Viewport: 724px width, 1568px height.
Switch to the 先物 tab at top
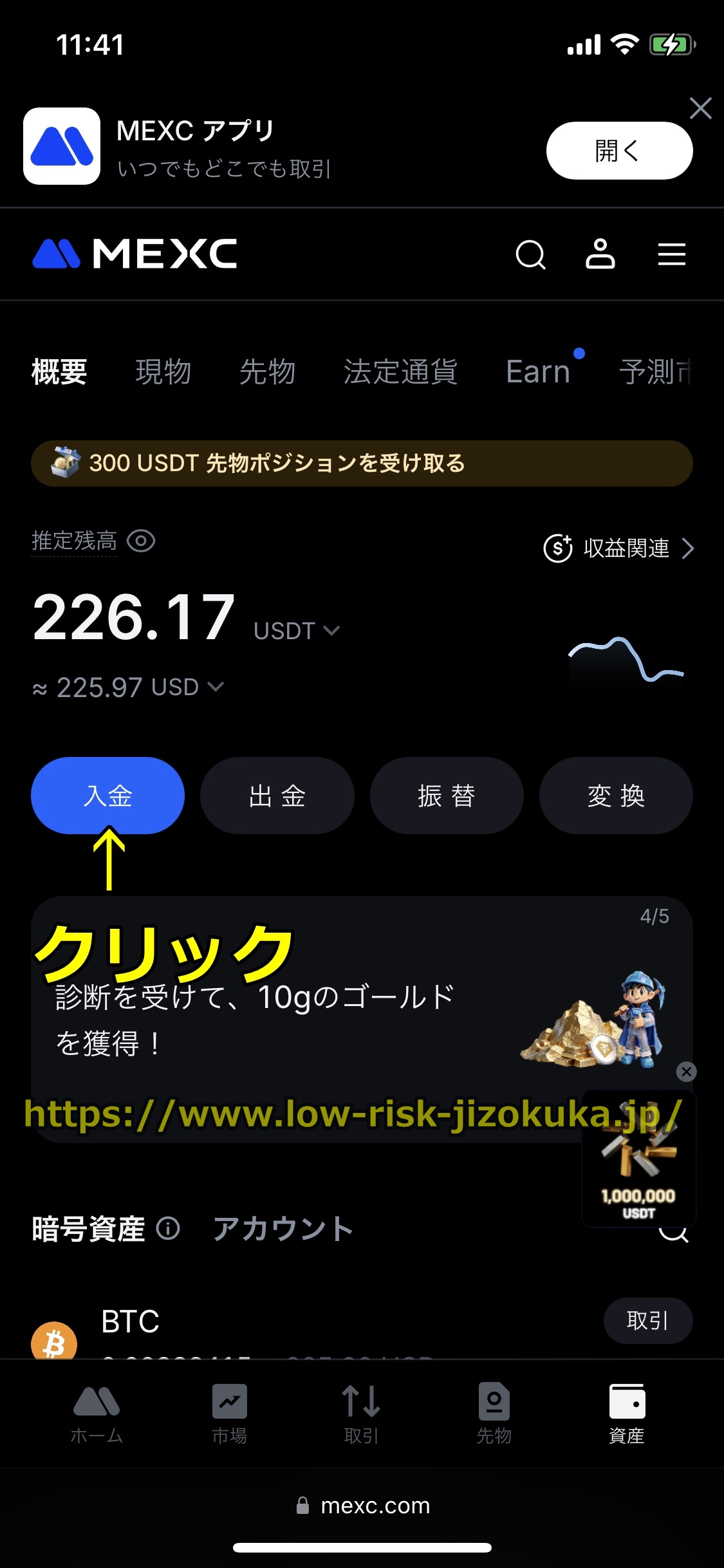267,372
